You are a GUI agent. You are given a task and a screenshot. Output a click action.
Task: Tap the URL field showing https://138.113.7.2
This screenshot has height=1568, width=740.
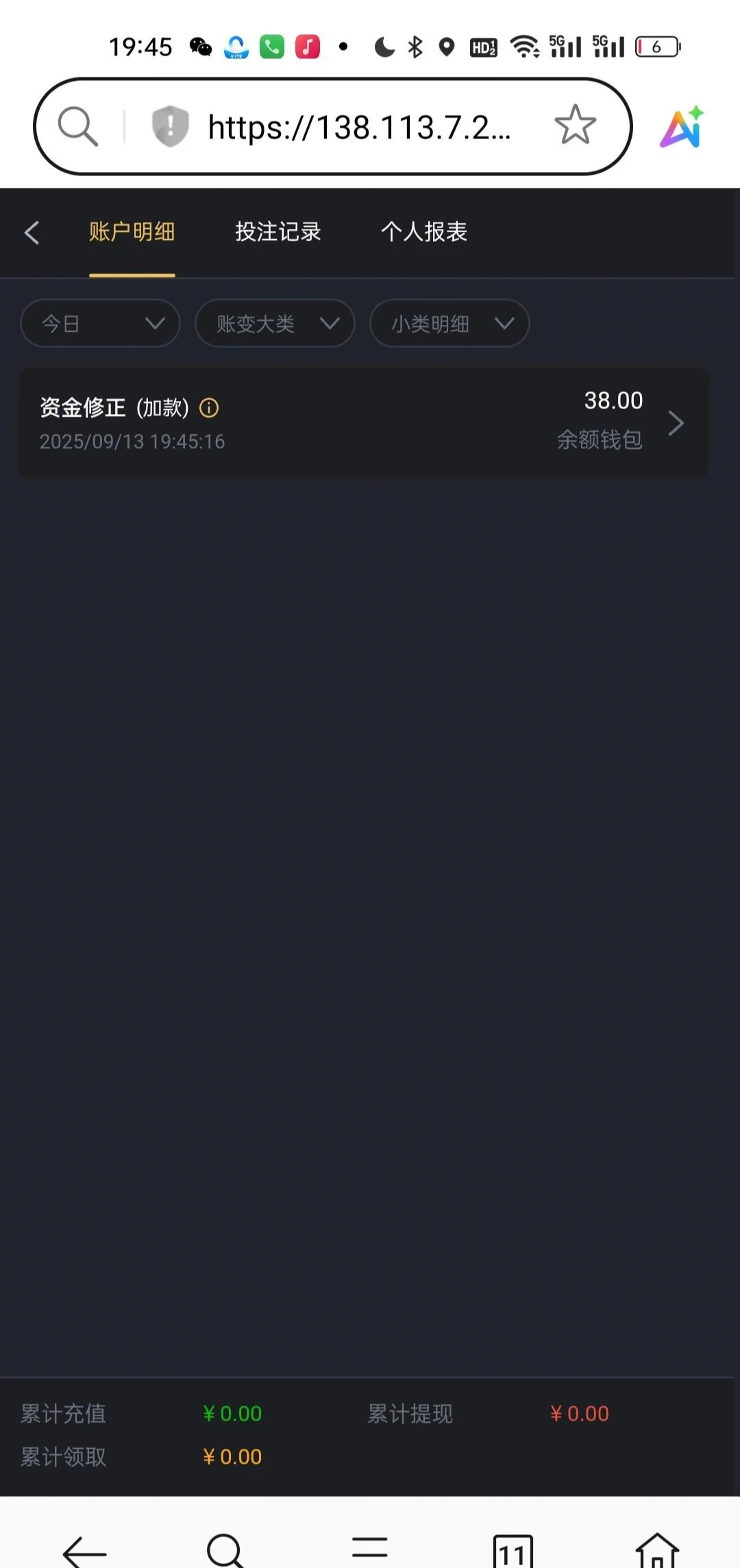pyautogui.click(x=356, y=125)
